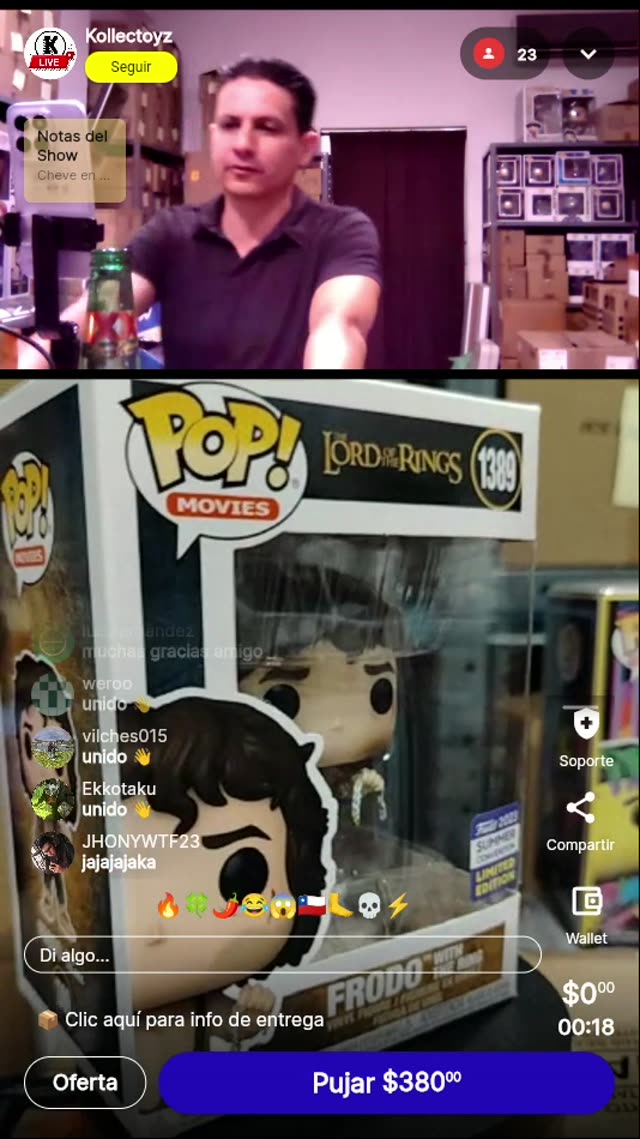Share this live show via Compartir
Image resolution: width=640 pixels, height=1139 pixels.
coord(580,820)
